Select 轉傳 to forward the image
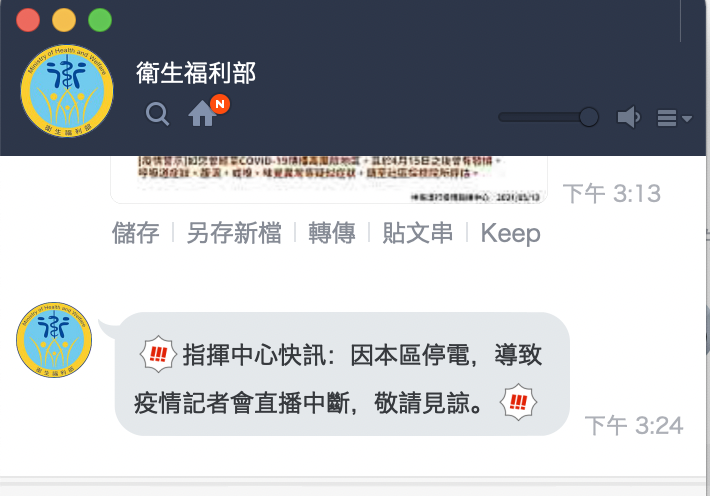710x496 pixels. pos(332,234)
